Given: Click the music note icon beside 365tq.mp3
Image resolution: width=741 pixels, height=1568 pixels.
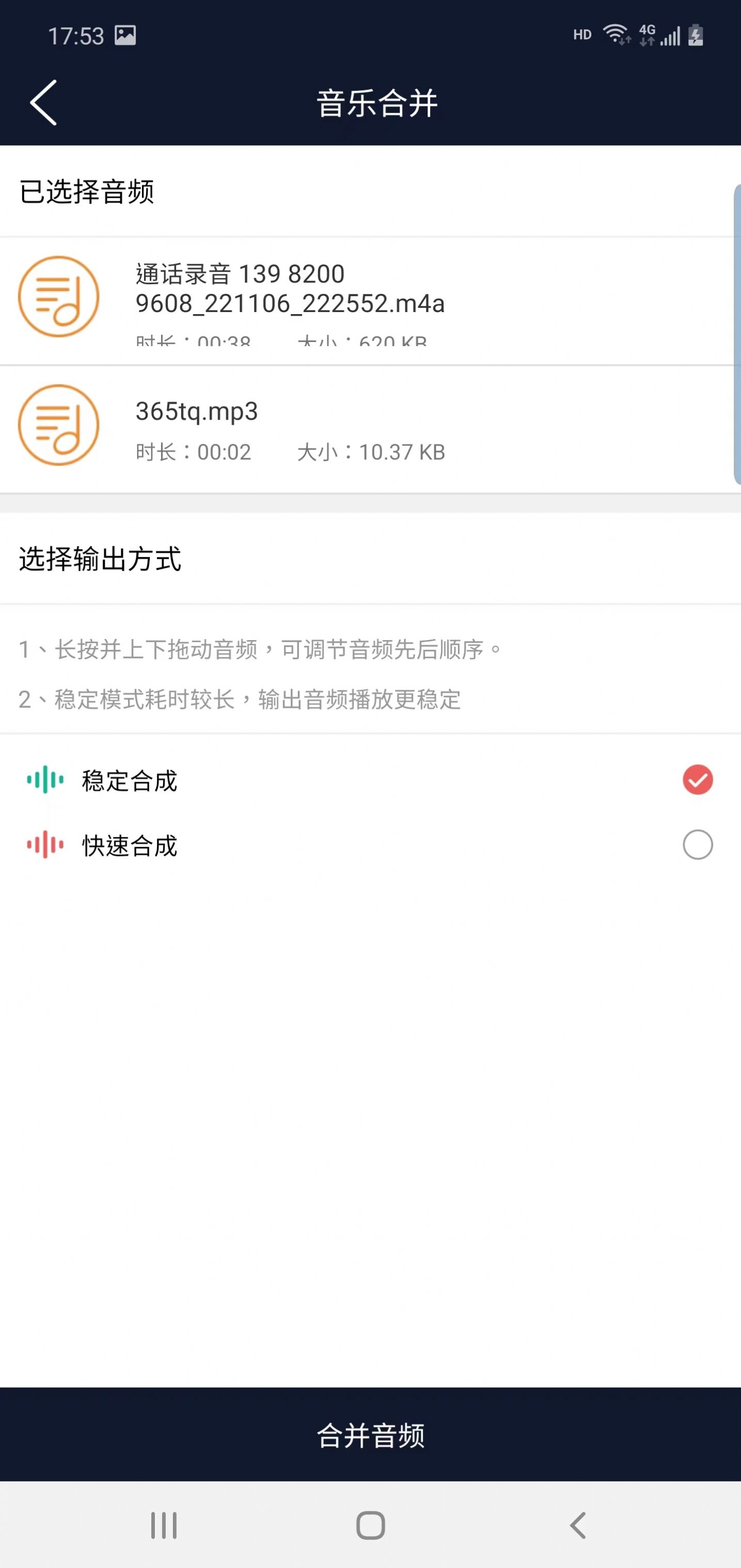Looking at the screenshot, I should 58,426.
